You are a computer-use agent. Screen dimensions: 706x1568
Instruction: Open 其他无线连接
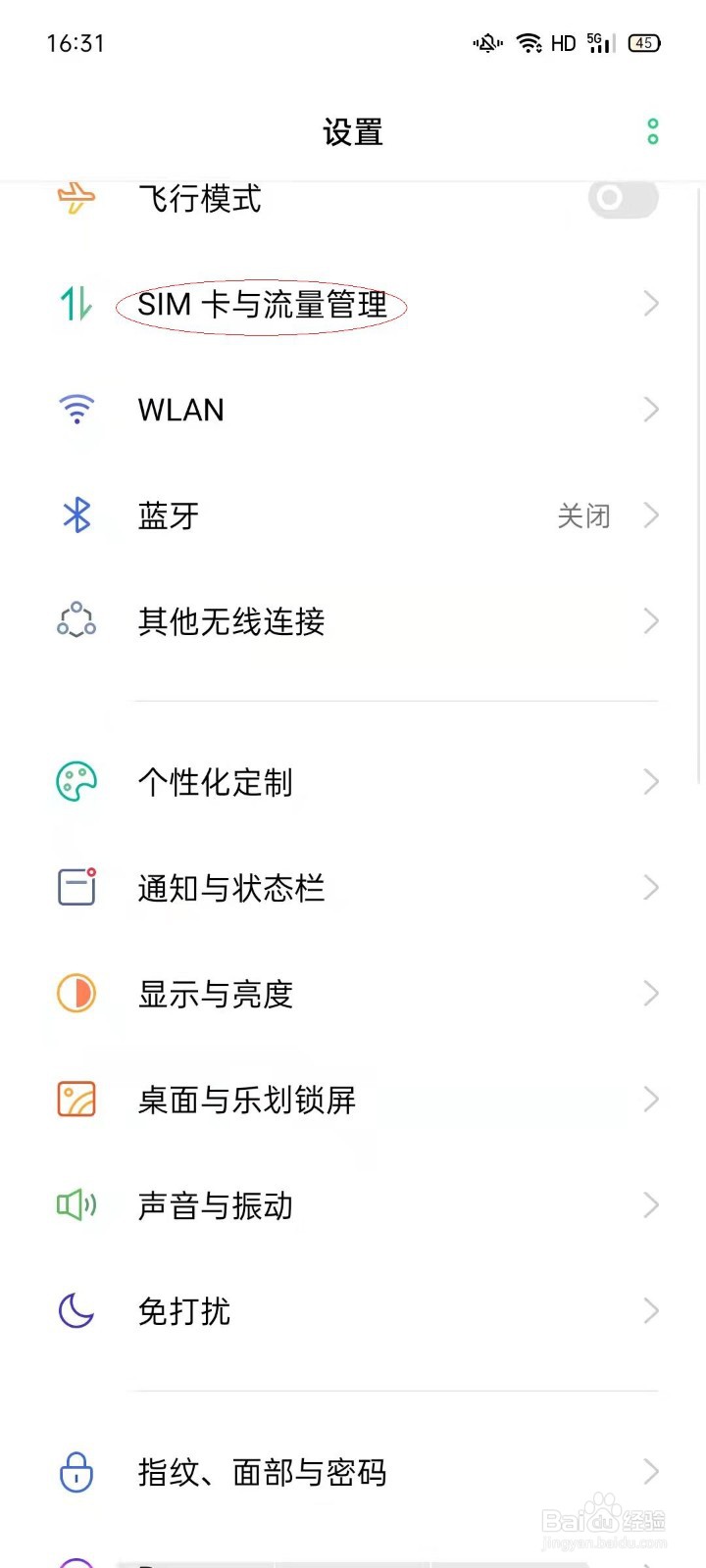coord(353,621)
